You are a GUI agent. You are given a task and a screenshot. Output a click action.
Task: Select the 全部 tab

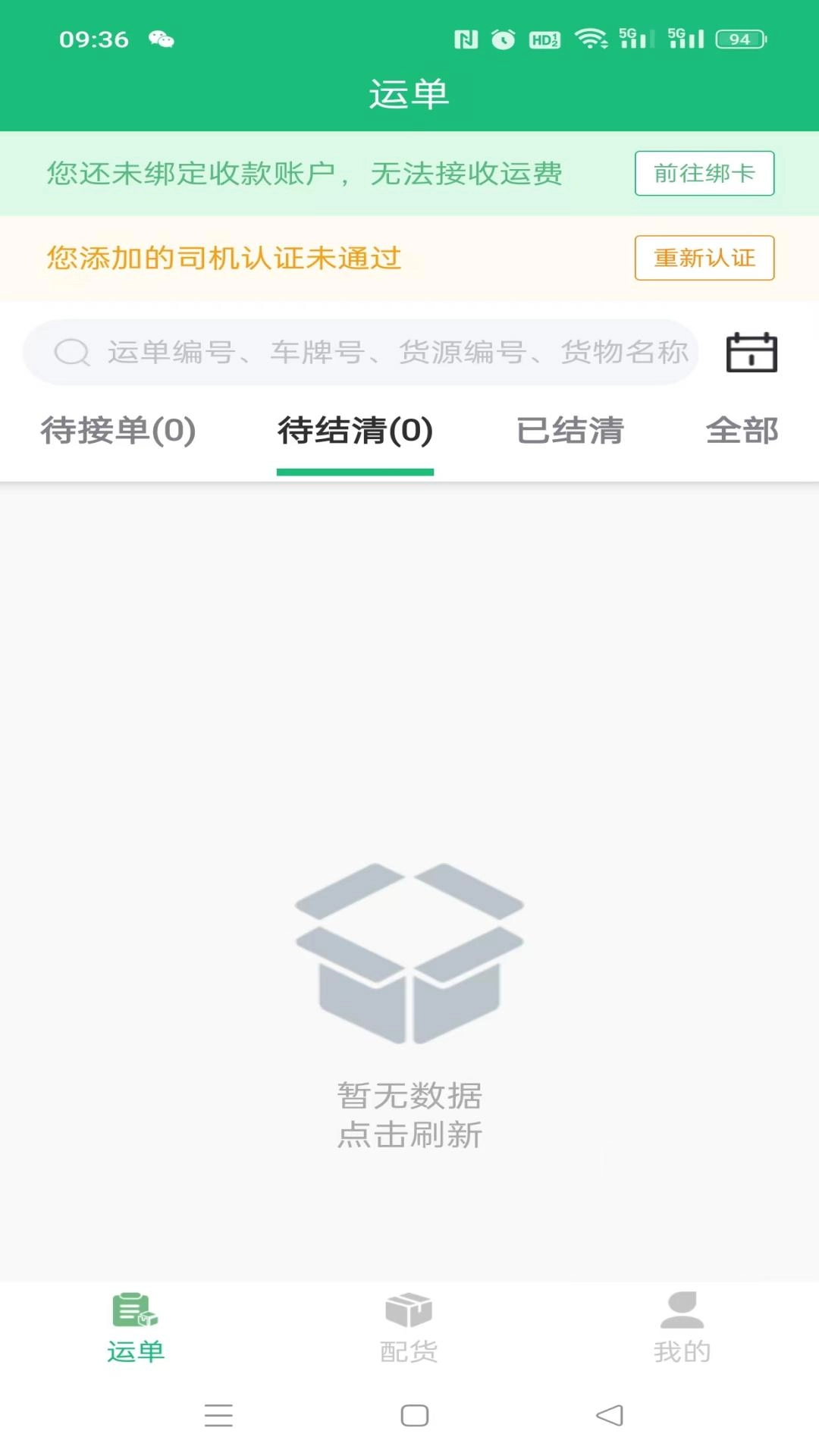pyautogui.click(x=742, y=431)
